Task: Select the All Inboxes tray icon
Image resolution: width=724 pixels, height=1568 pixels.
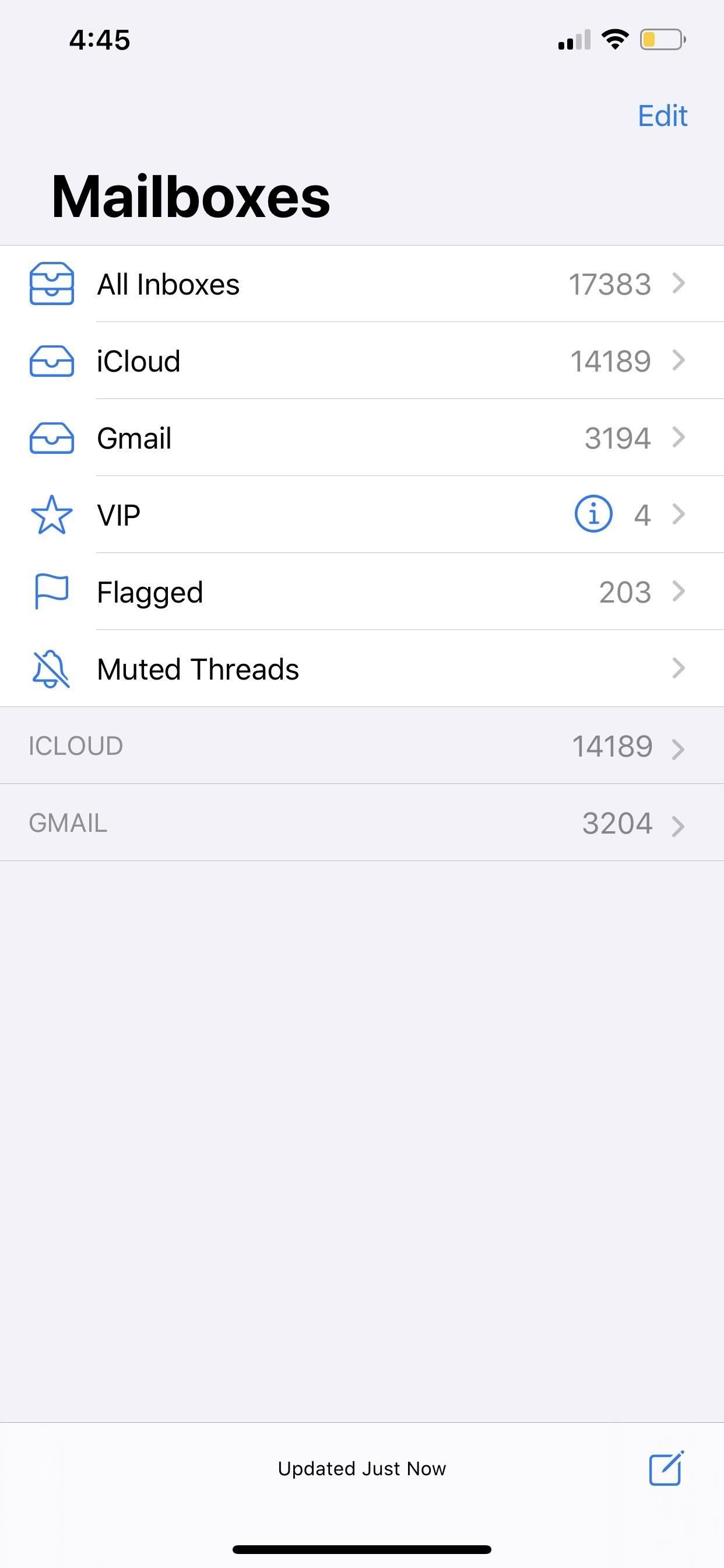Action: coord(52,283)
